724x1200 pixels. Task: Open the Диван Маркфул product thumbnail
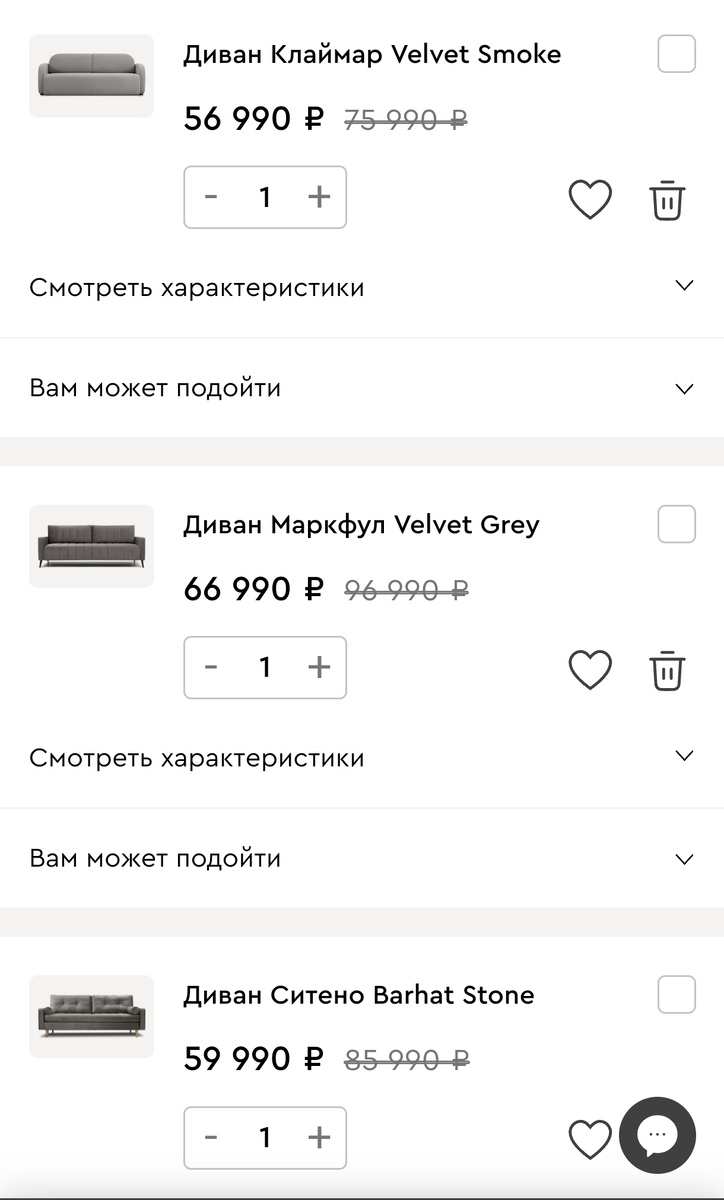(91, 546)
